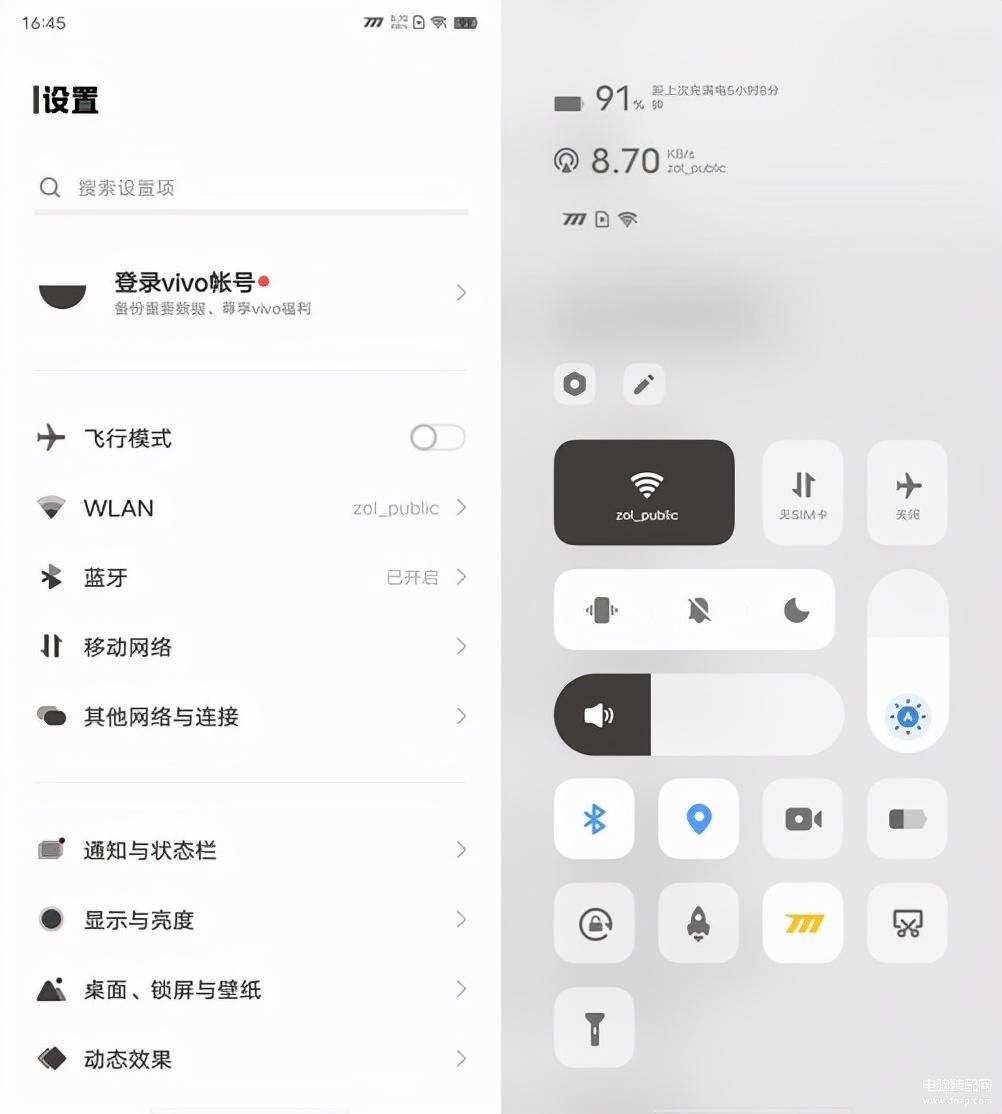
Task: Tap the pencil edit icon in control center
Action: tap(644, 384)
